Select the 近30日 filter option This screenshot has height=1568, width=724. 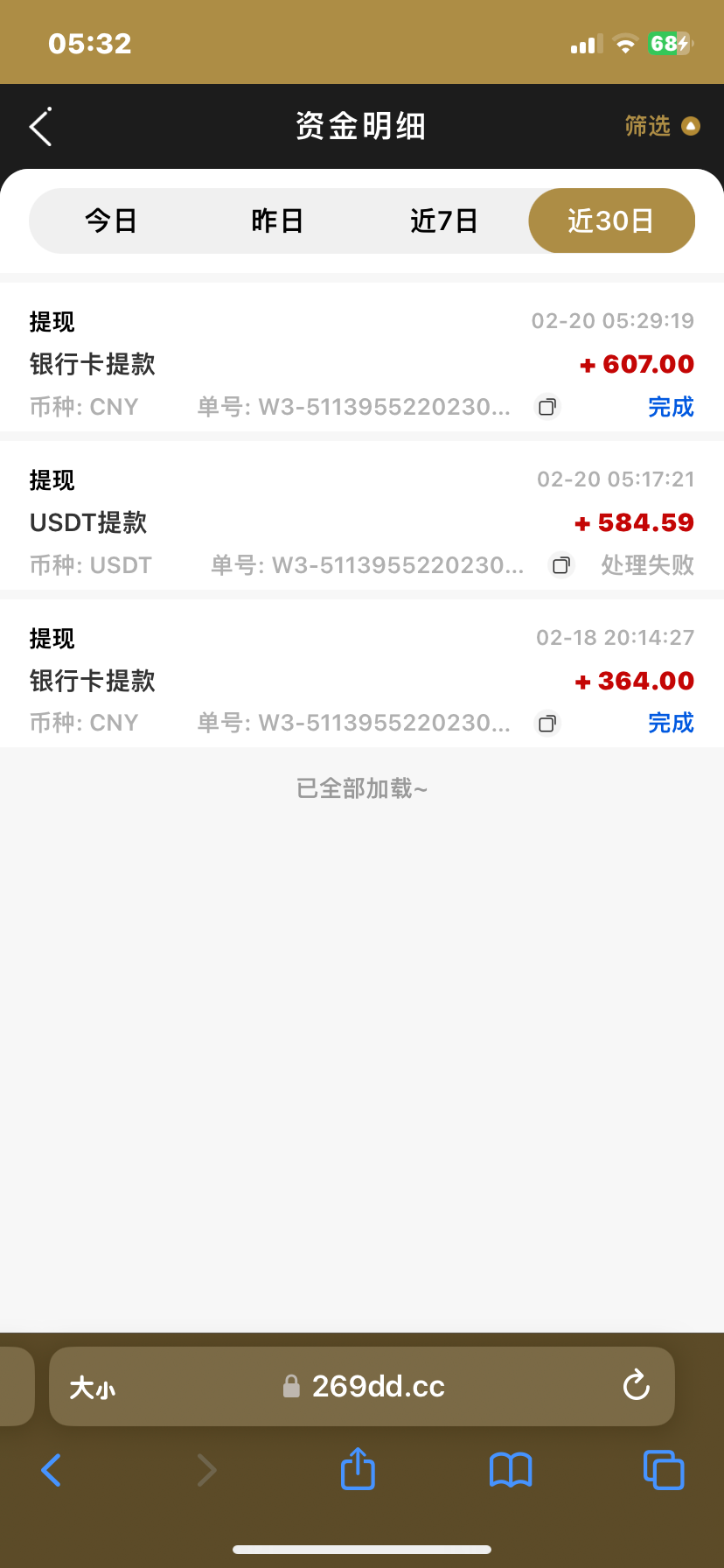[611, 220]
